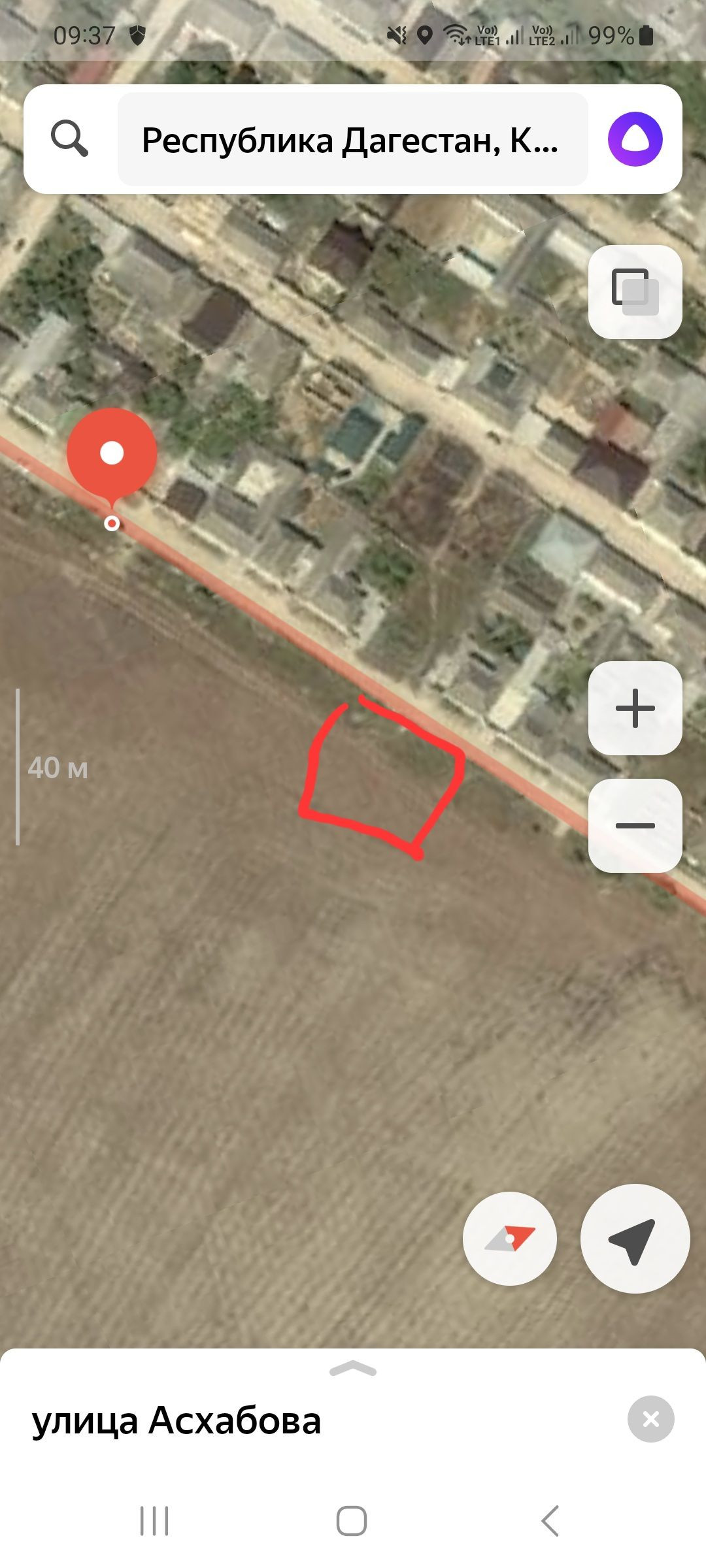
Task: Open recent apps from the navigation bar
Action: (x=154, y=1521)
